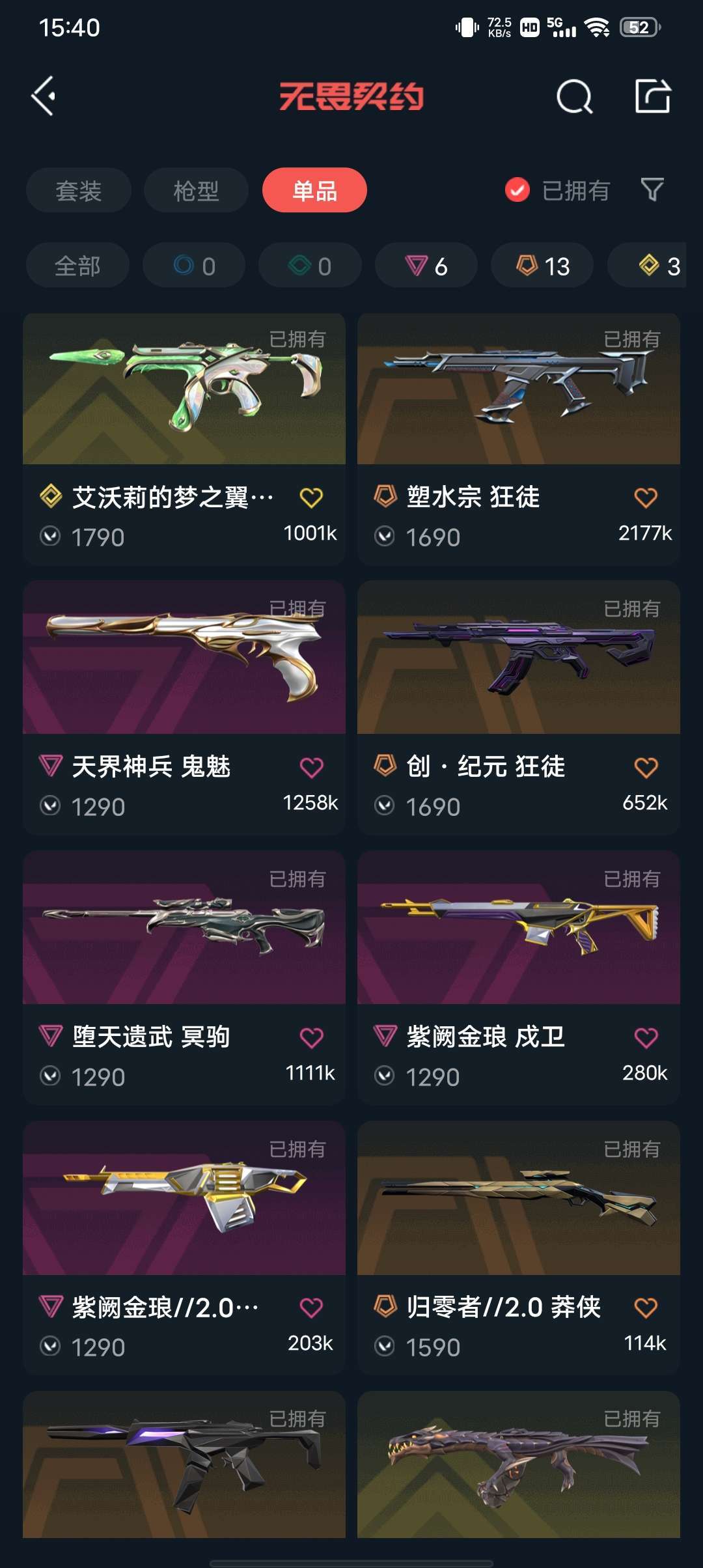The width and height of the screenshot is (703, 1568).
Task: Switch to the 枪型 tab
Action: [x=196, y=190]
